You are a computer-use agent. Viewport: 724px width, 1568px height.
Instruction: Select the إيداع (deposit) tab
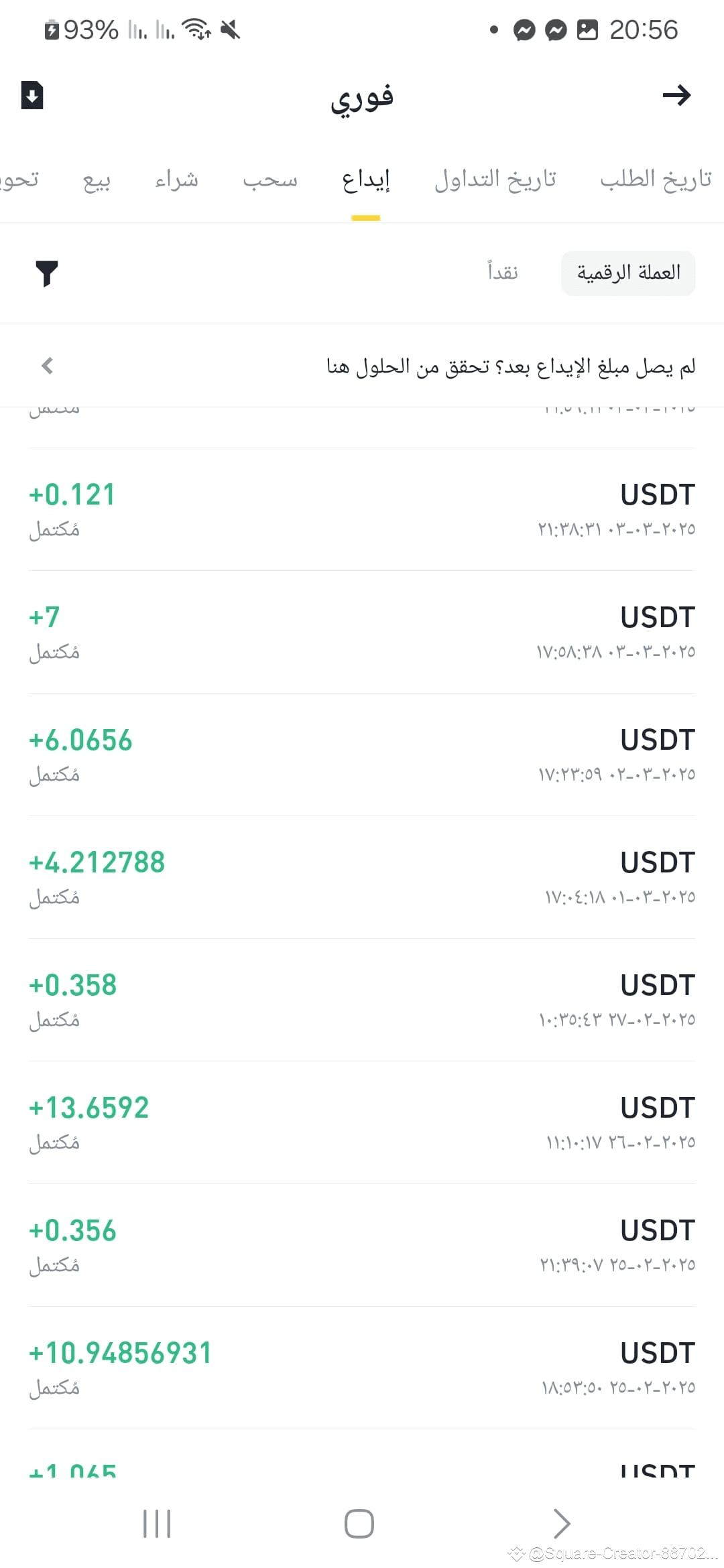(x=366, y=180)
